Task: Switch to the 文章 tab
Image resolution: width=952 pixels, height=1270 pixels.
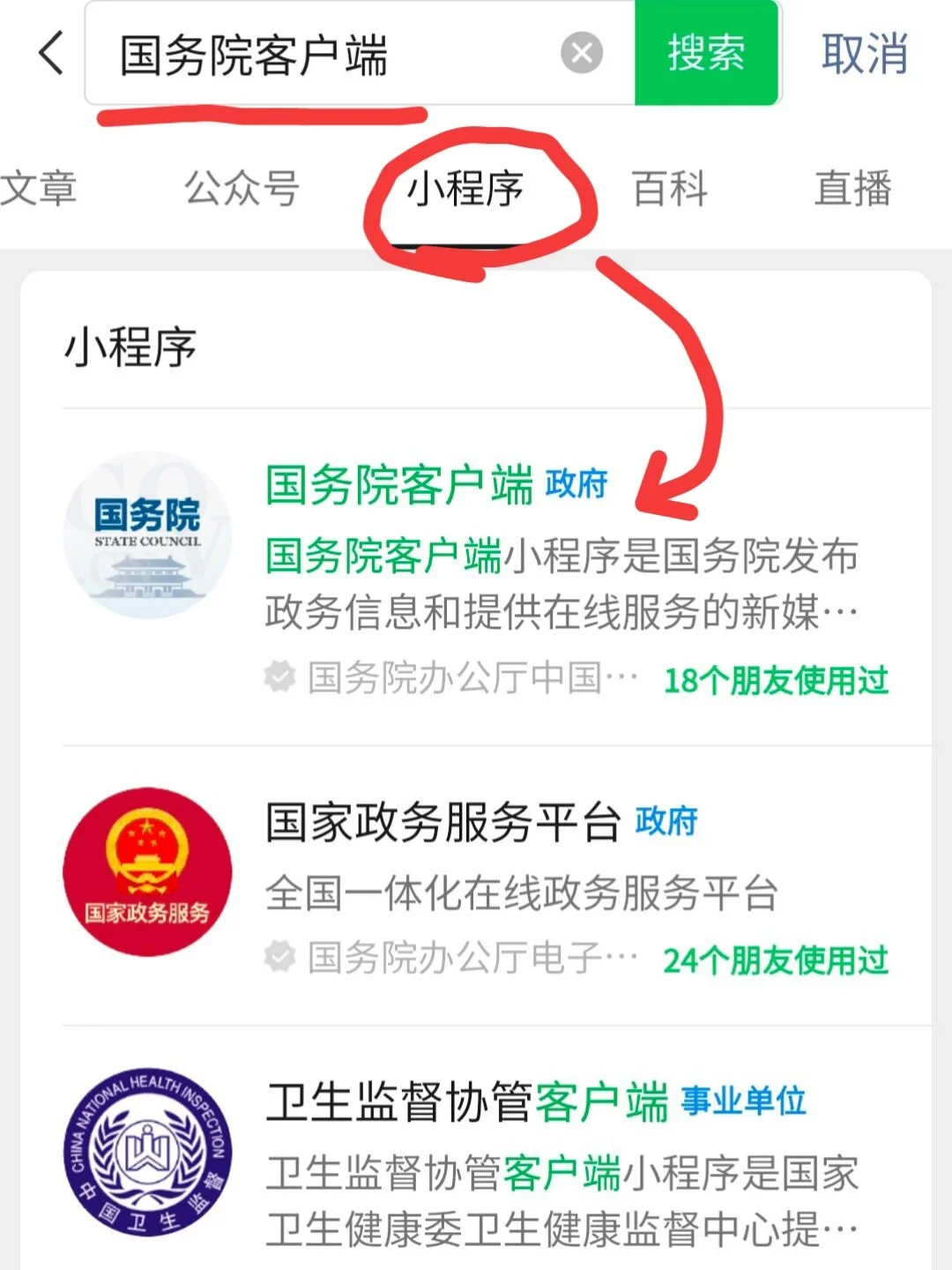Action: (x=39, y=189)
